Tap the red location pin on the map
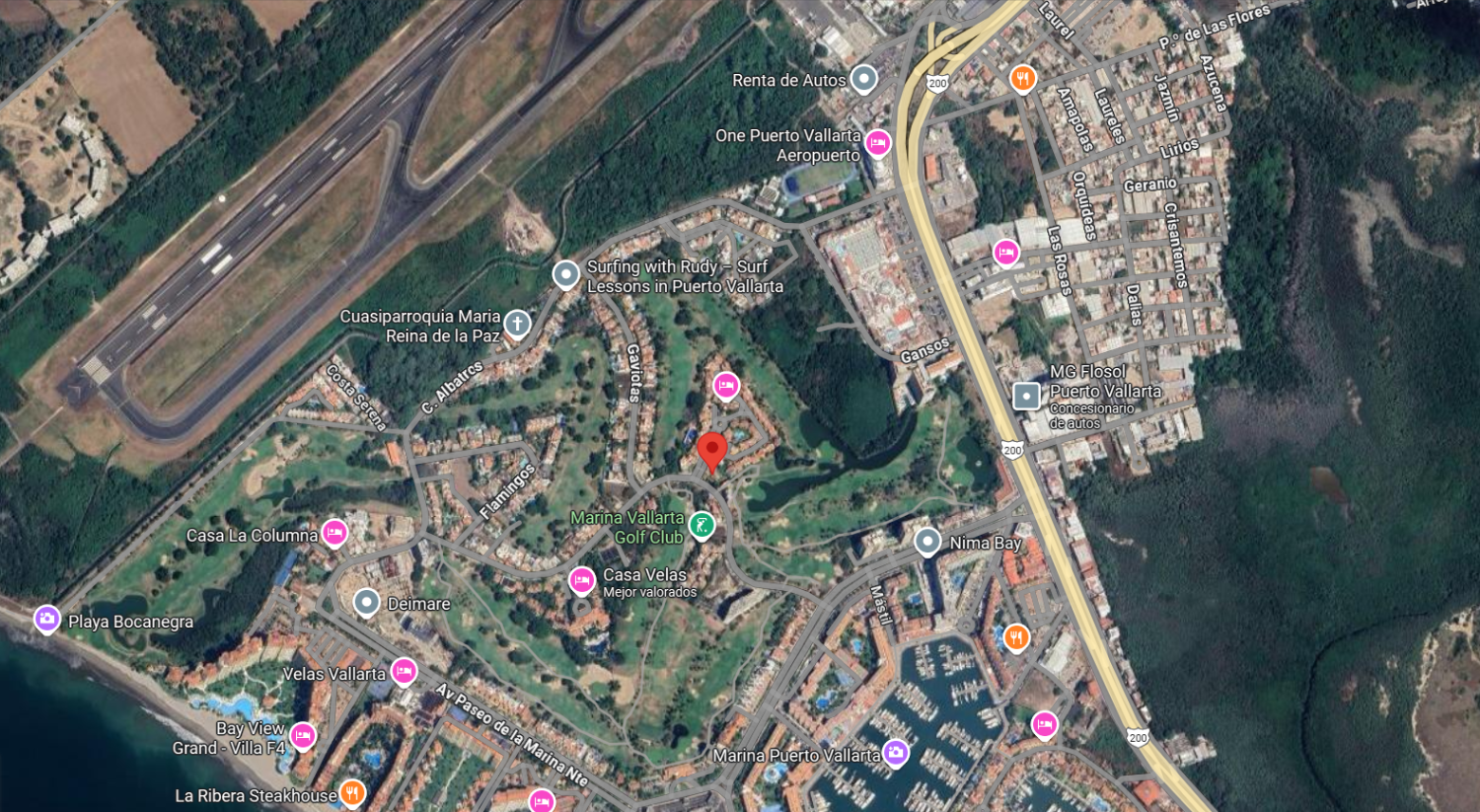1480x812 pixels. (711, 452)
